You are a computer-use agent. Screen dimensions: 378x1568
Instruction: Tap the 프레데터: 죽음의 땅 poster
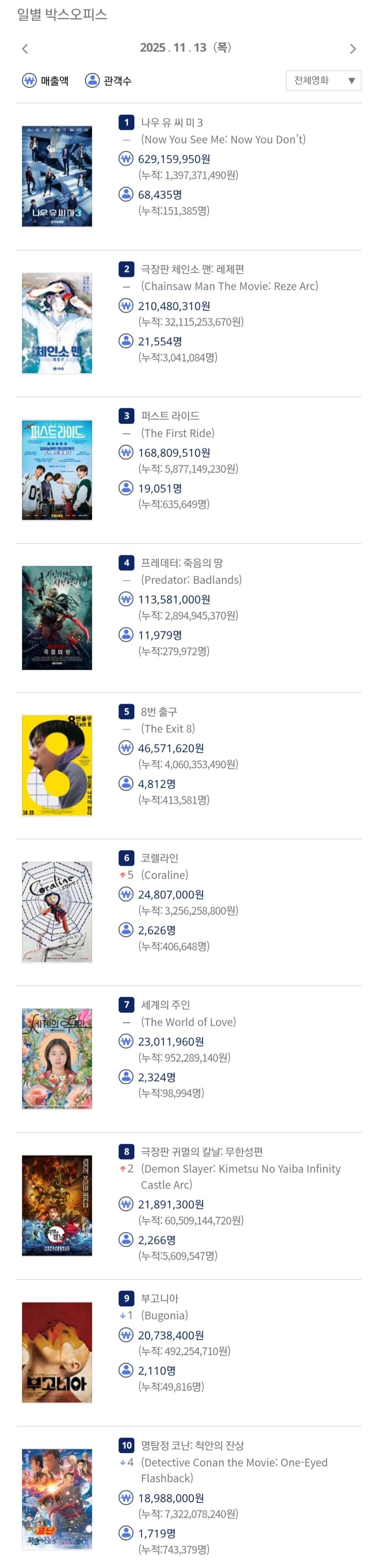tap(56, 618)
